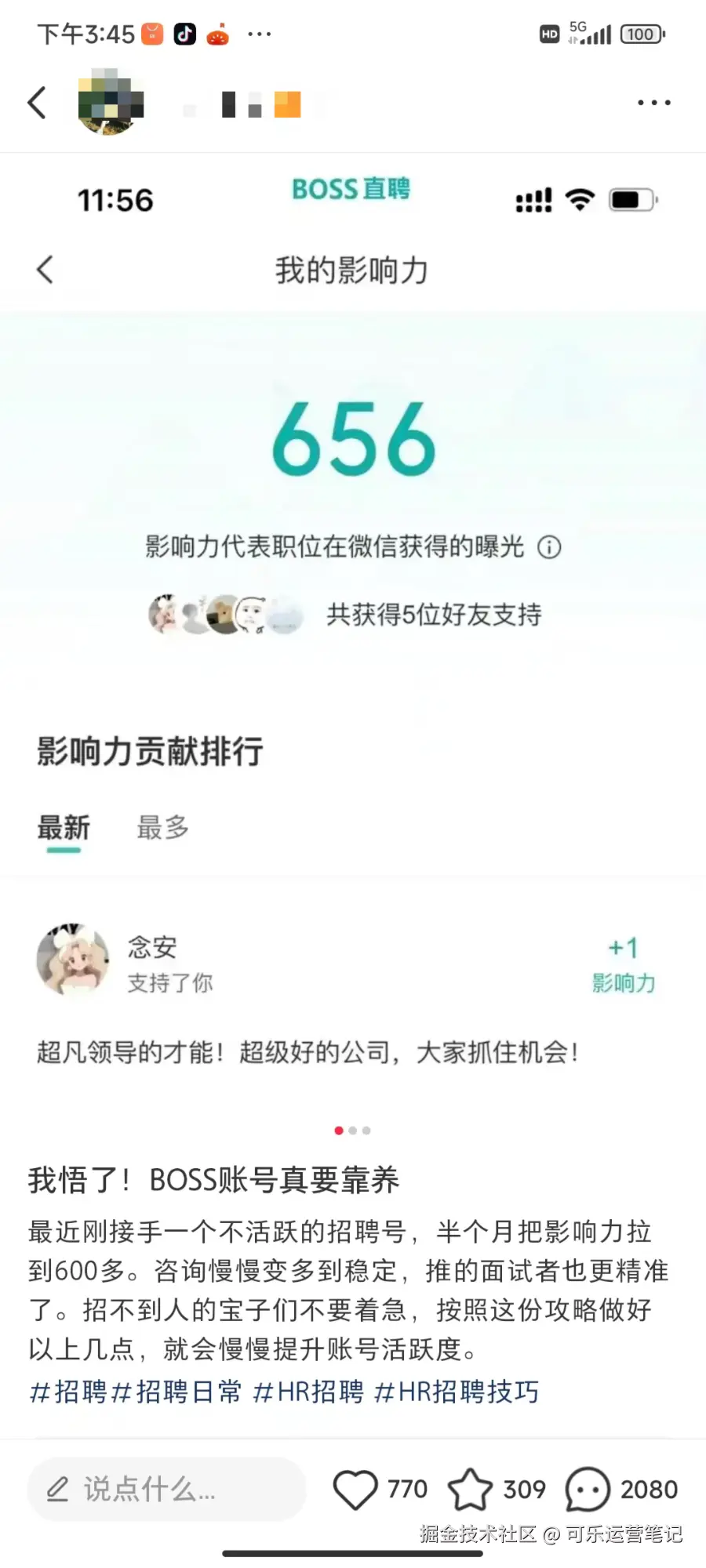Tap the 说点什么 comment field

[x=166, y=1489]
